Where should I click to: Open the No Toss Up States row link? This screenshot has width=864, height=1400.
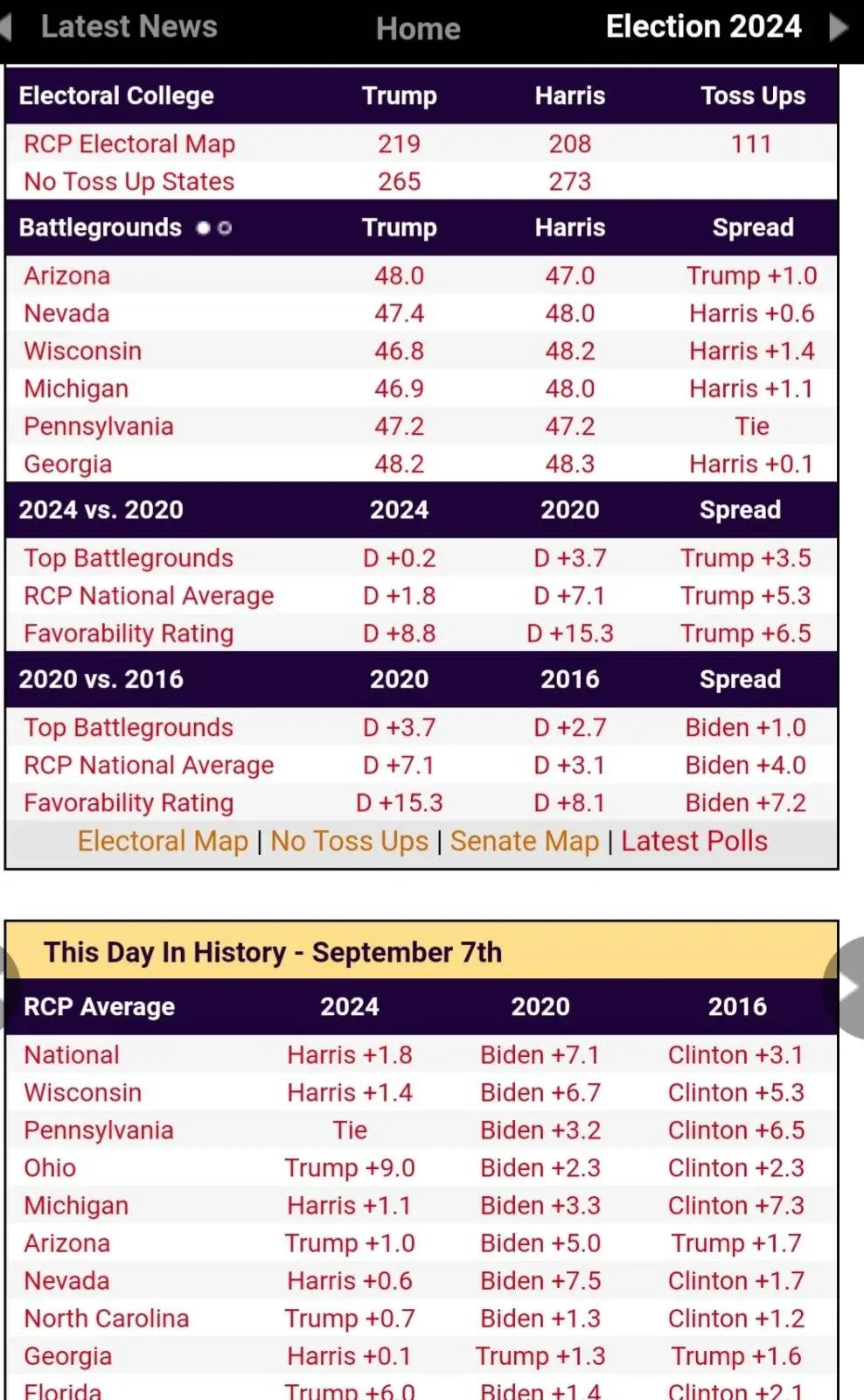pyautogui.click(x=129, y=181)
